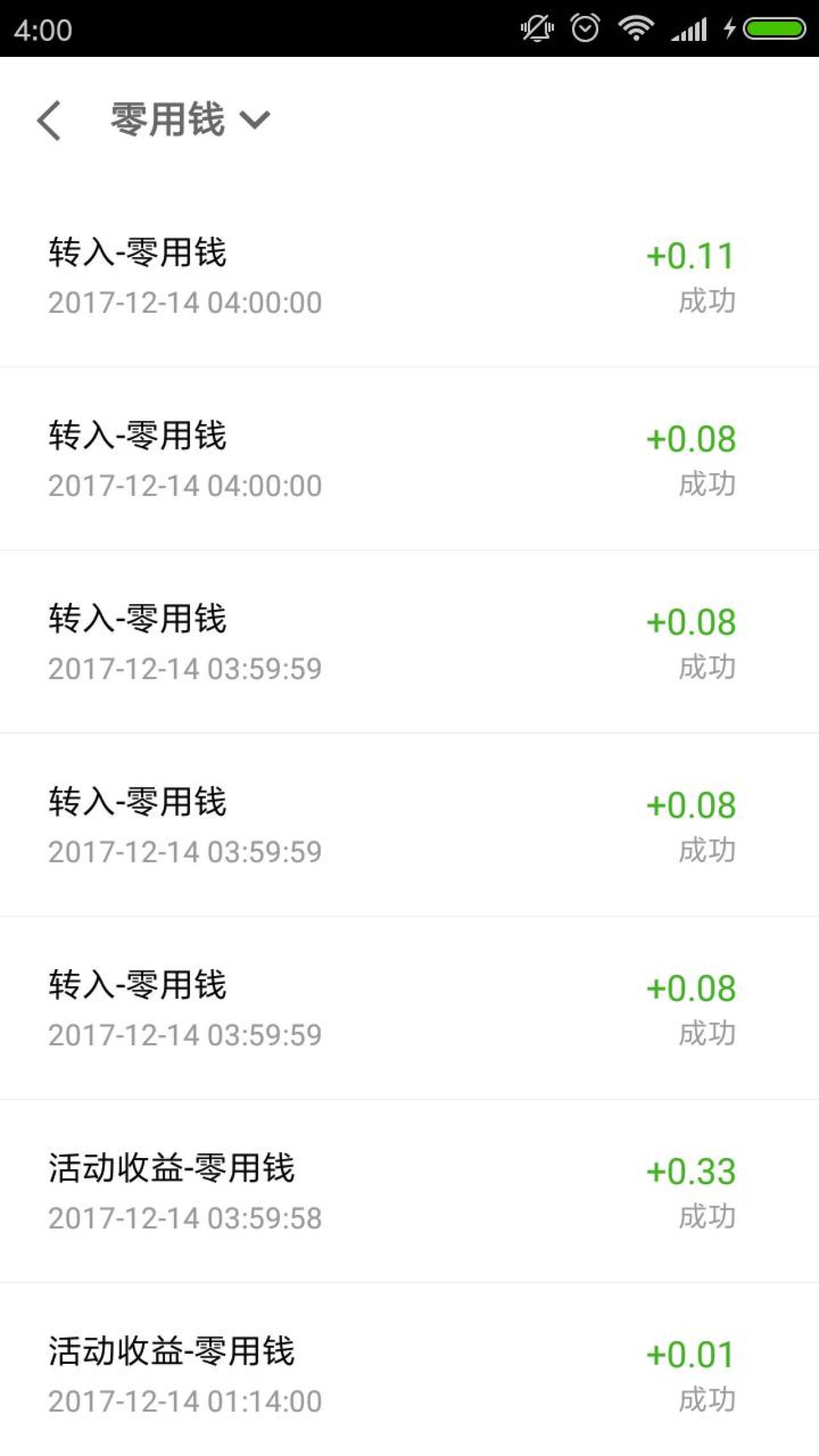The height and width of the screenshot is (1456, 819).
Task: Open the +0.11 转入-零用钱 transaction
Action: pos(409,276)
